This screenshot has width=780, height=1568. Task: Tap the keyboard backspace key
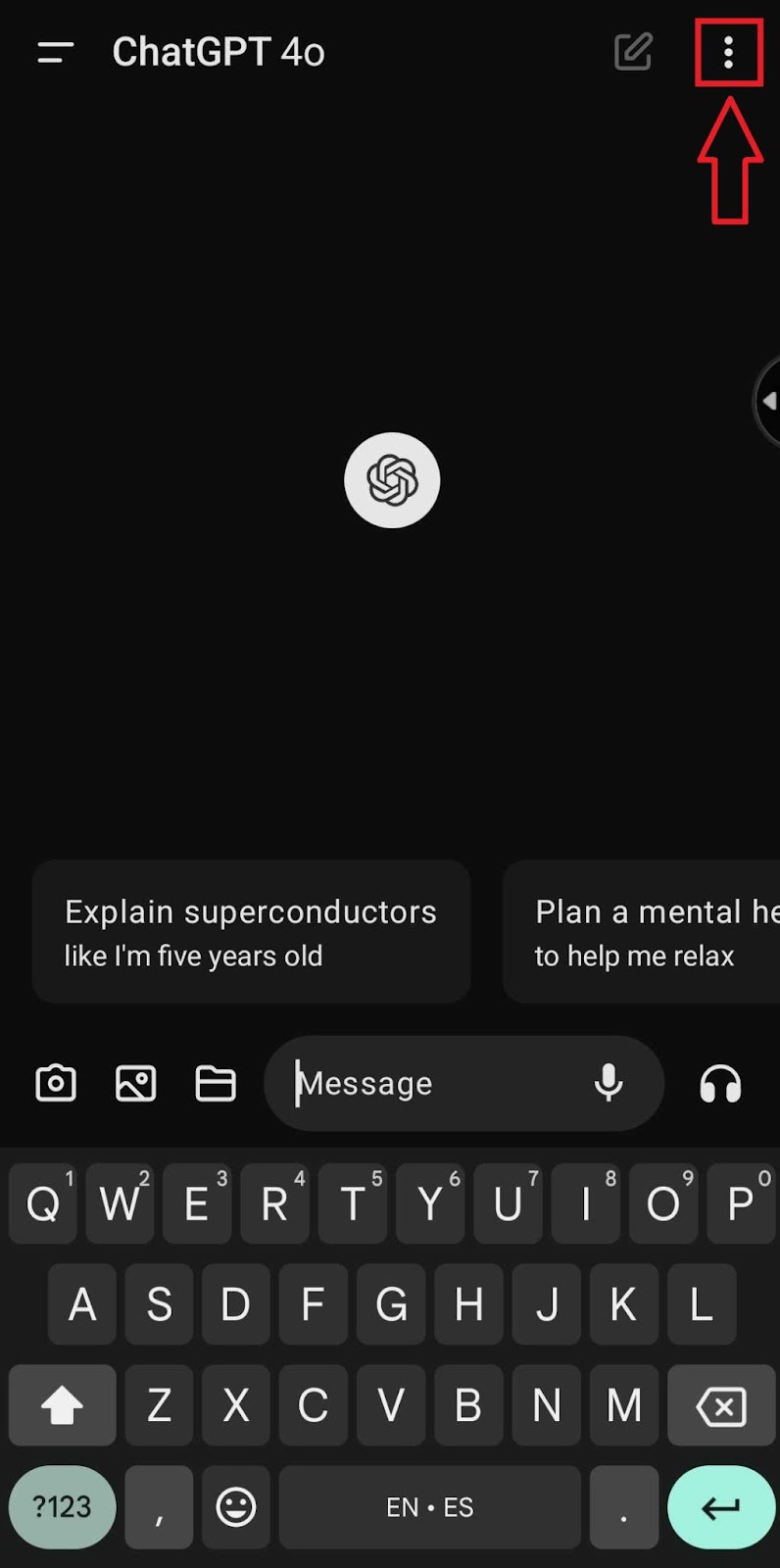(721, 1406)
